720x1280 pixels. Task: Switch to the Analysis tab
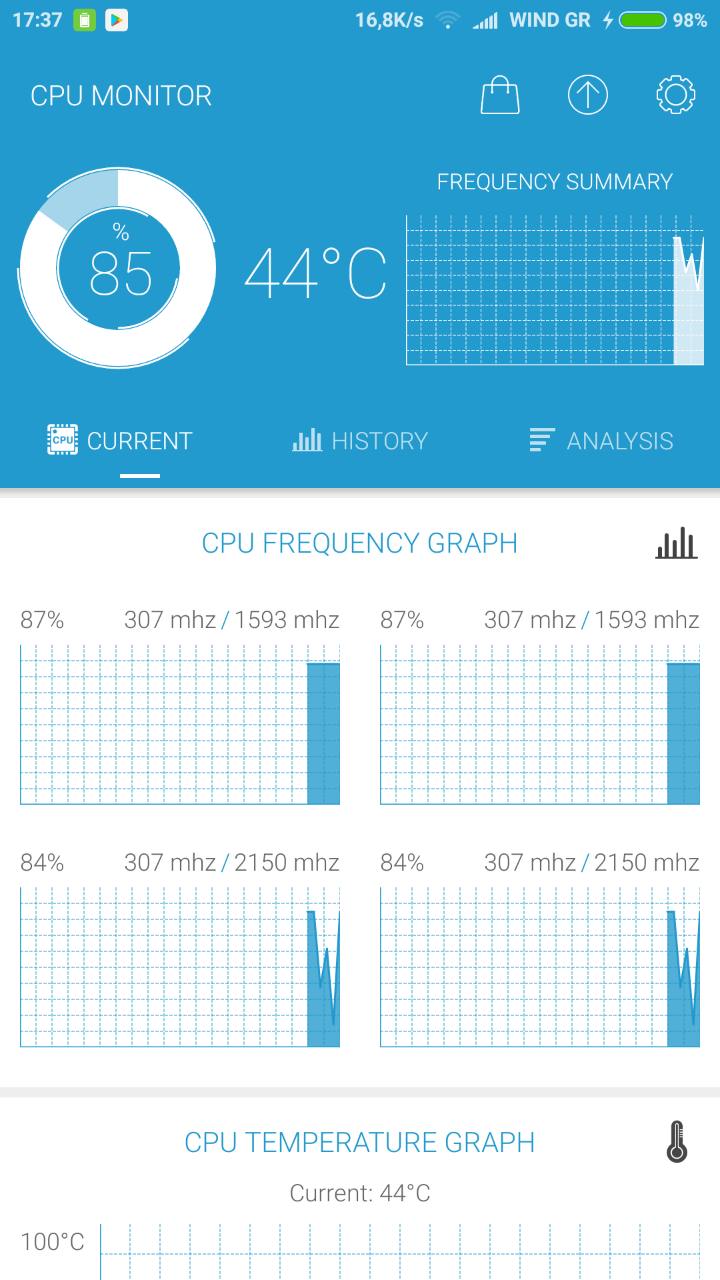point(601,440)
